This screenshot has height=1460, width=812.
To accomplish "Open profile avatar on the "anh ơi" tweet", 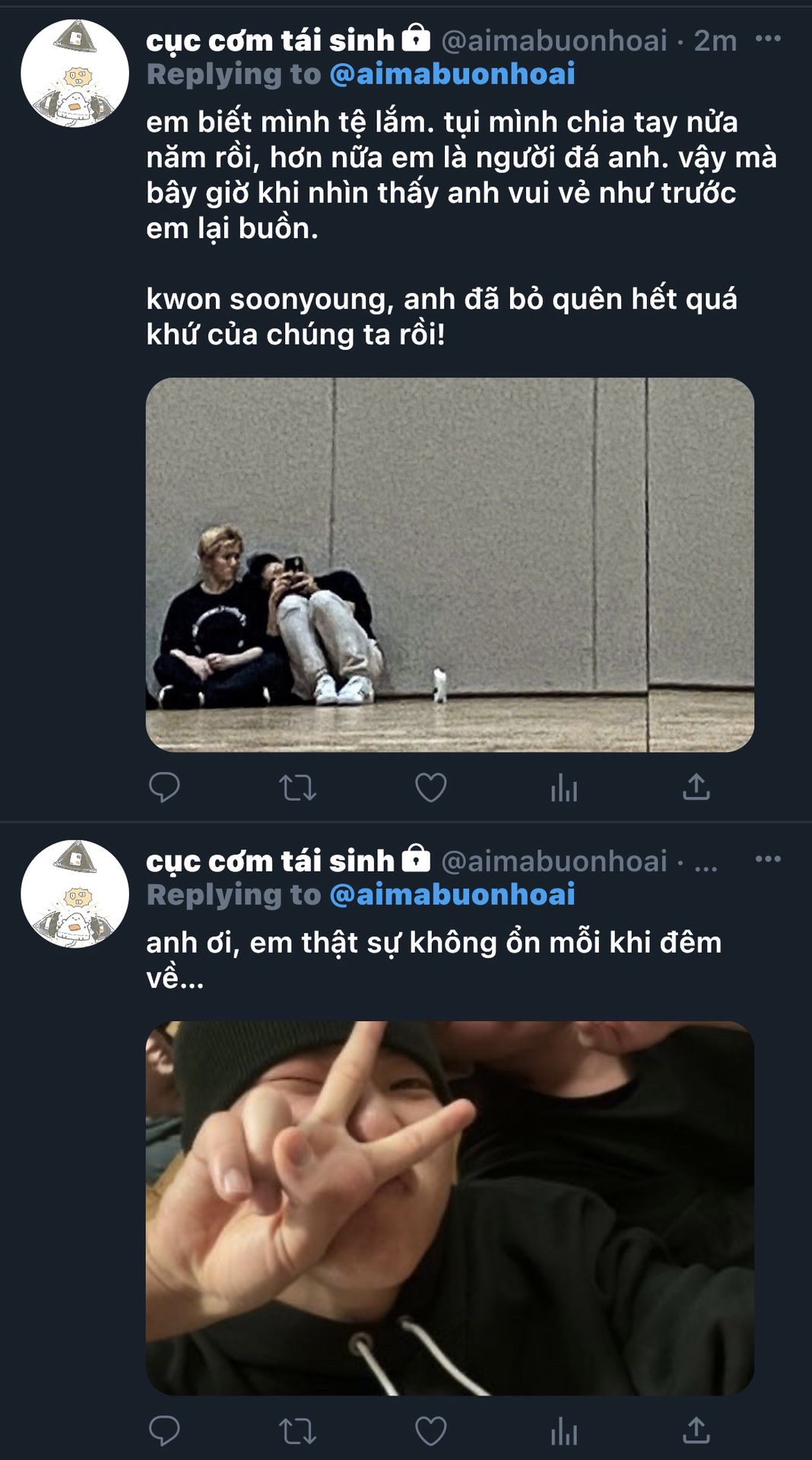I will pos(75,894).
